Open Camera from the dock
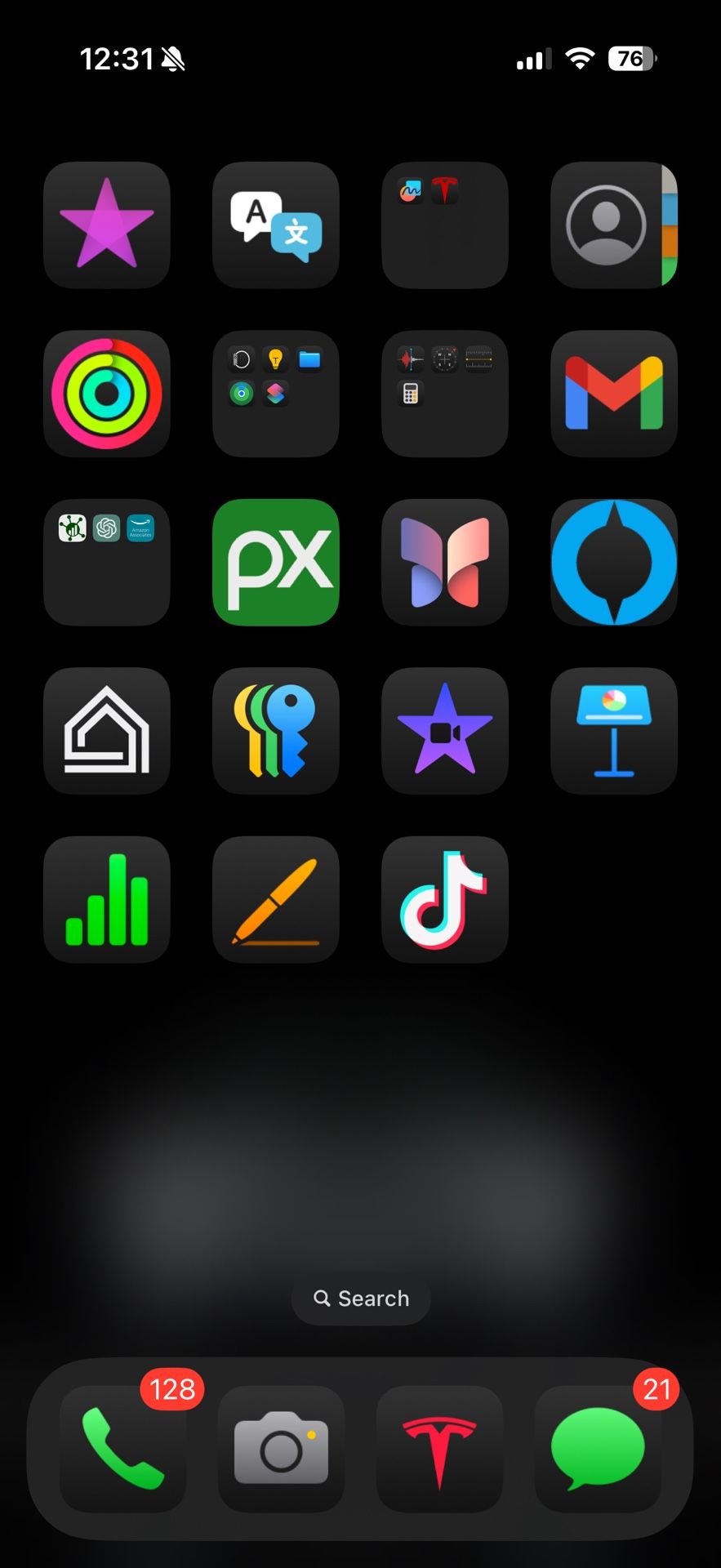Image resolution: width=721 pixels, height=1568 pixels. click(x=281, y=1450)
